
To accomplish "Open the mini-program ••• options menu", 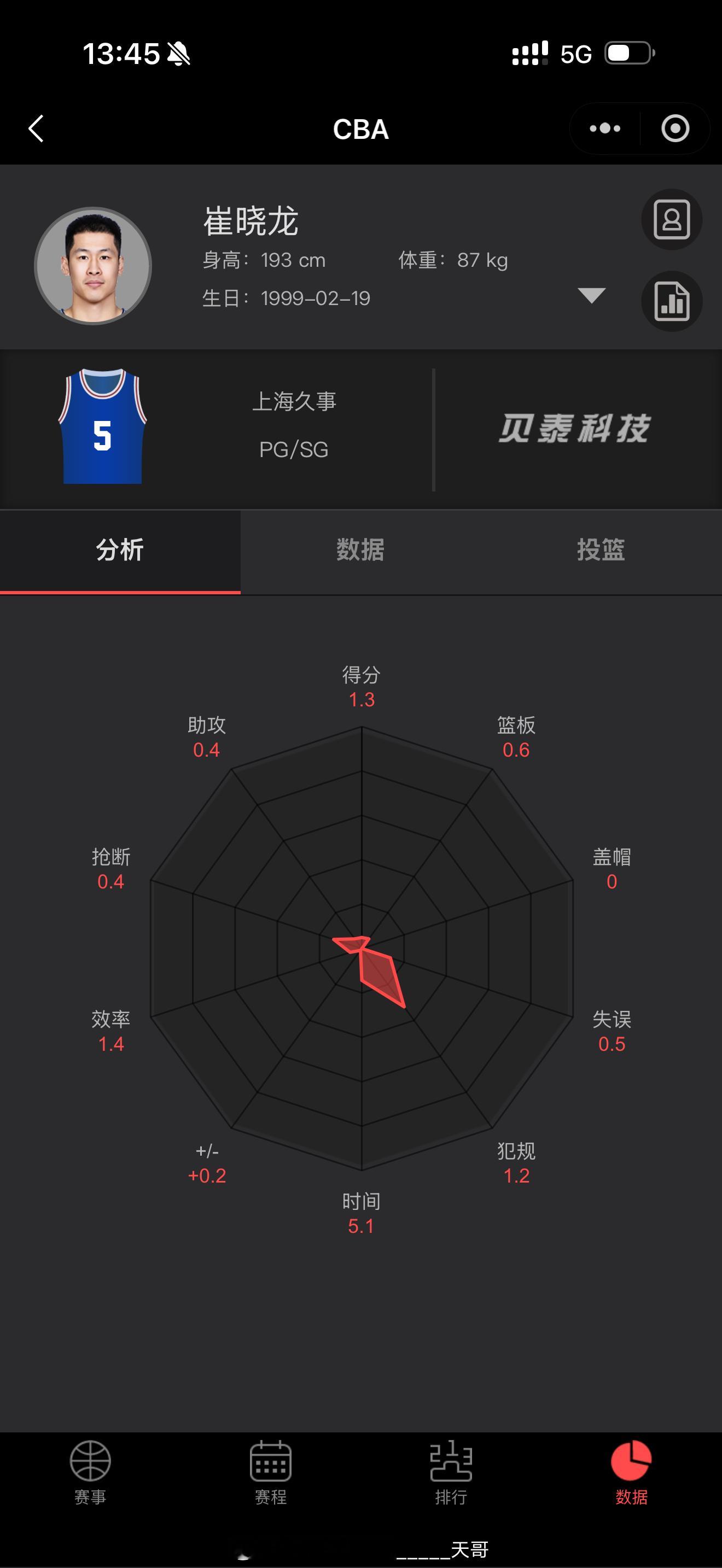I will [603, 129].
